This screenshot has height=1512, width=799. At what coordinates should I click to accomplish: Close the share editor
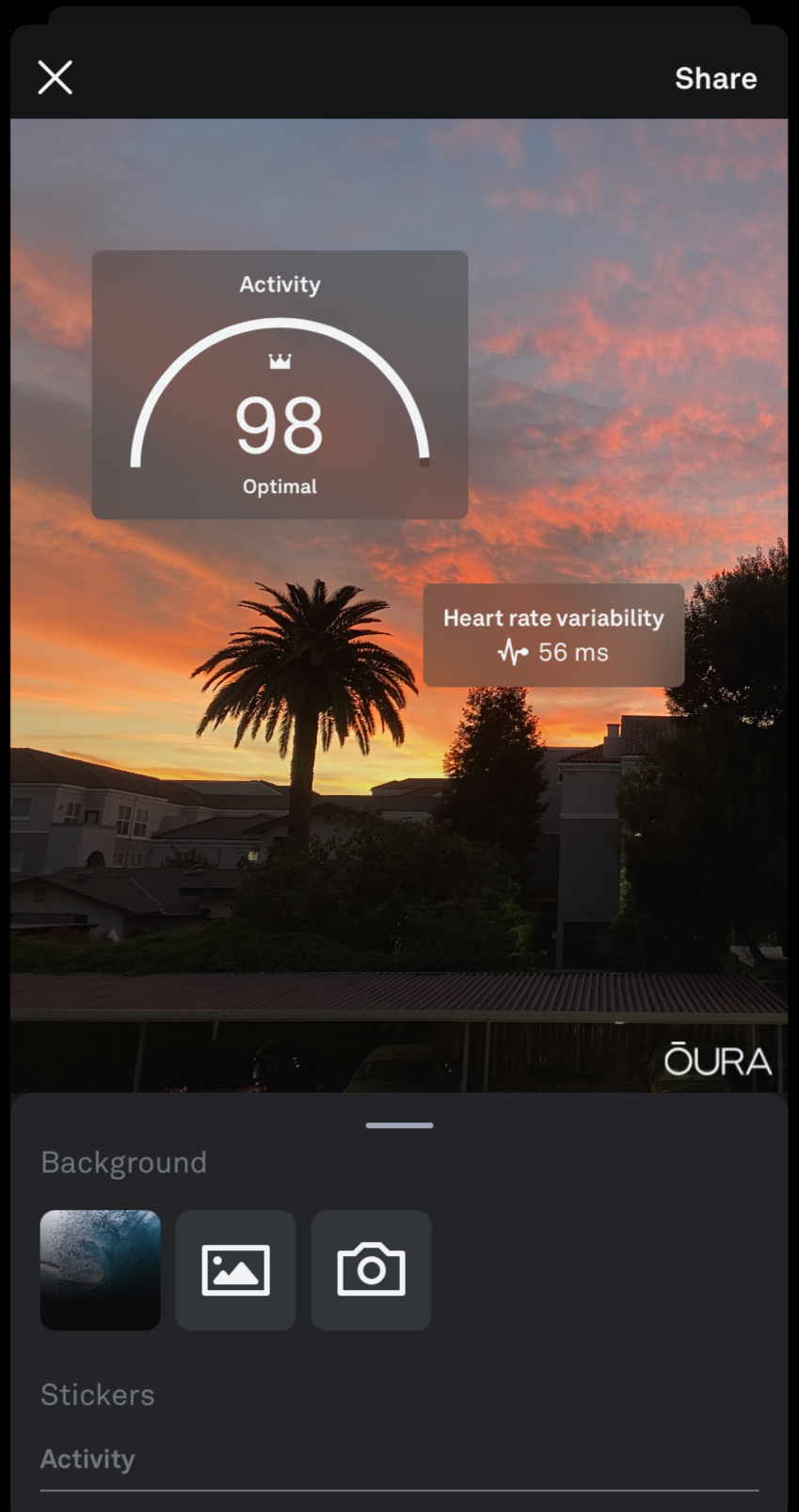(55, 78)
